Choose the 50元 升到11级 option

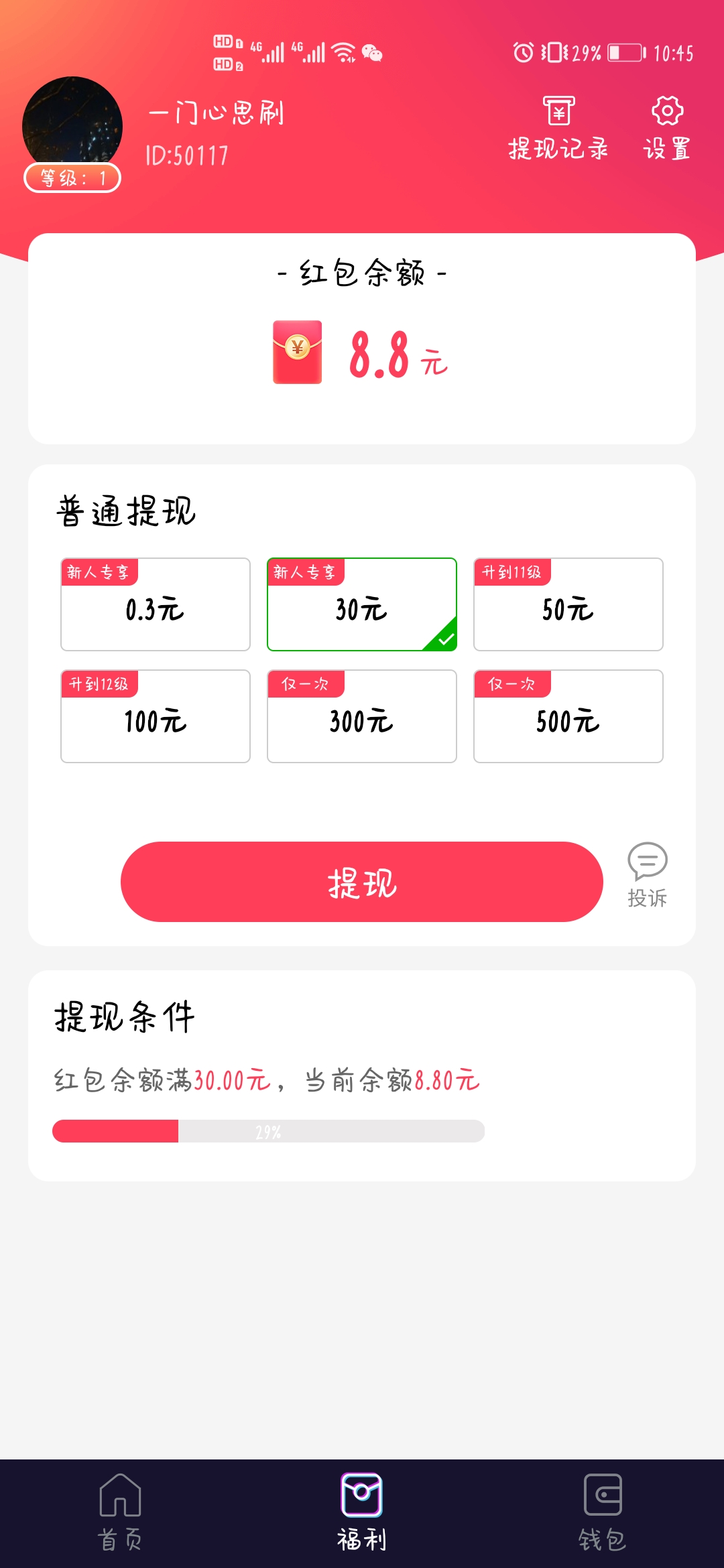point(568,604)
